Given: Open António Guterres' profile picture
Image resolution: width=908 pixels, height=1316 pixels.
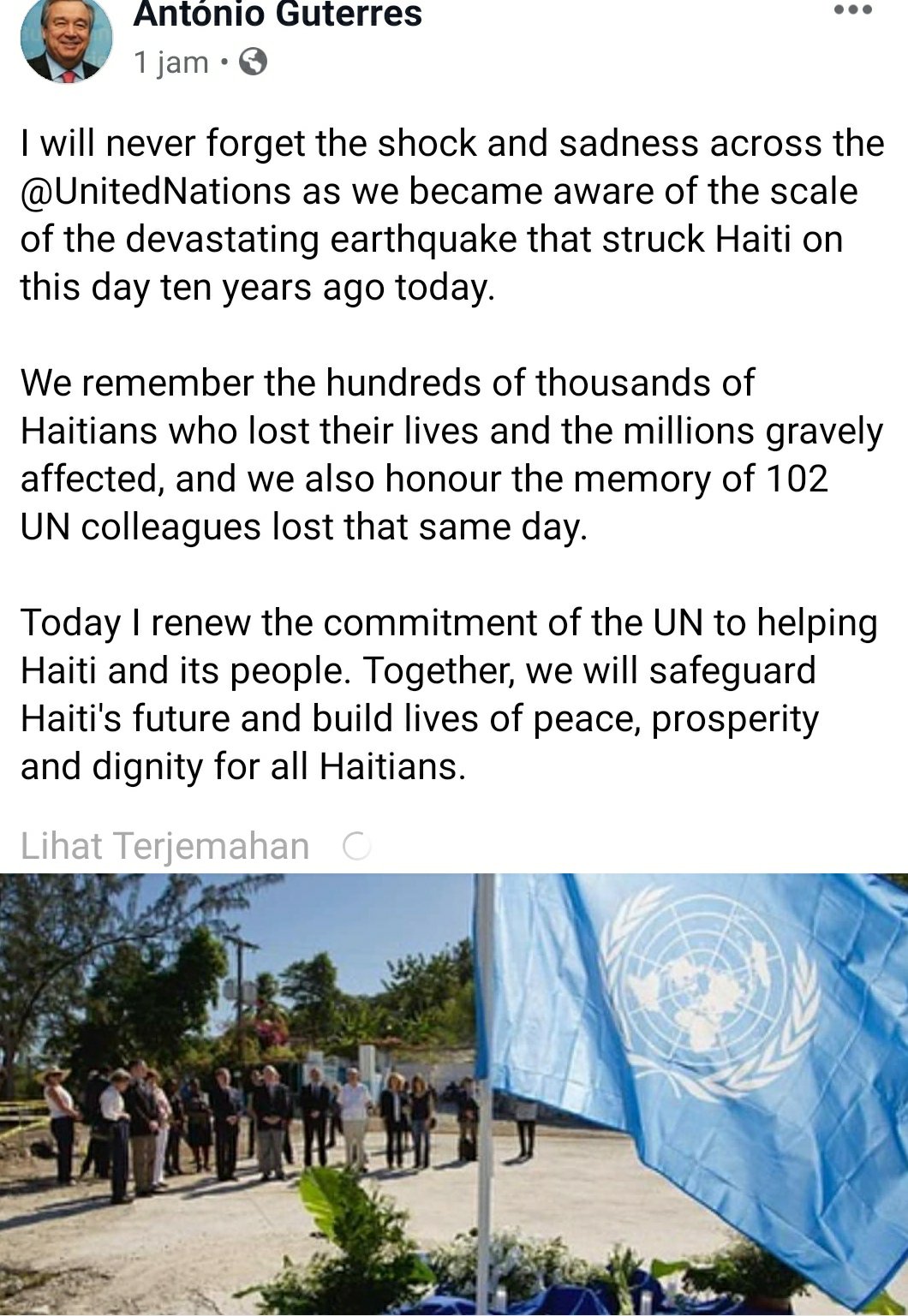Looking at the screenshot, I should 66,39.
